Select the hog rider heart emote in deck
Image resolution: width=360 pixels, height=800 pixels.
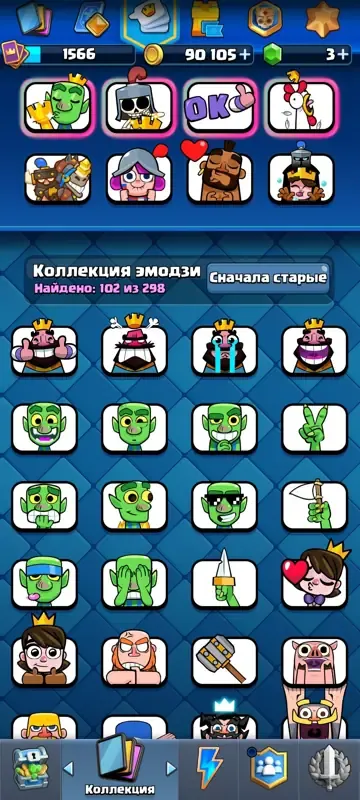pos(221,172)
